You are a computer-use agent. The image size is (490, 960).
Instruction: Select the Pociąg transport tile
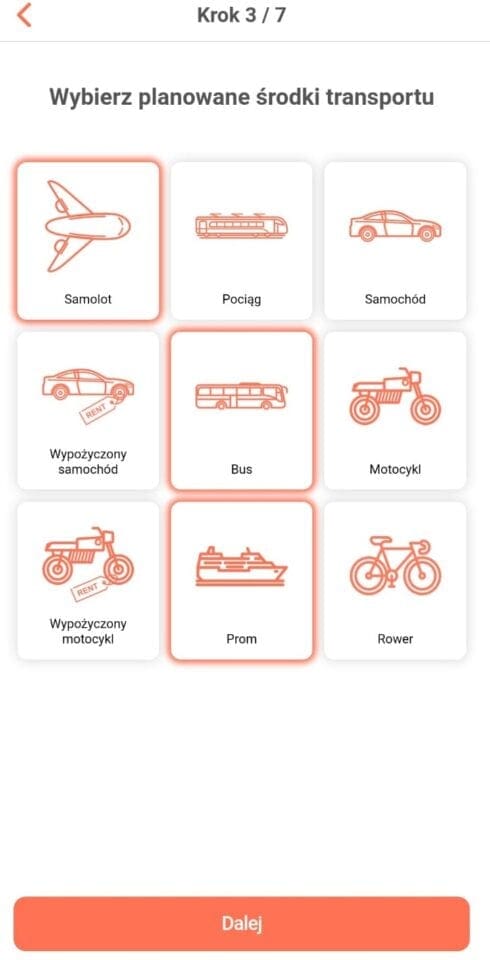[241, 241]
